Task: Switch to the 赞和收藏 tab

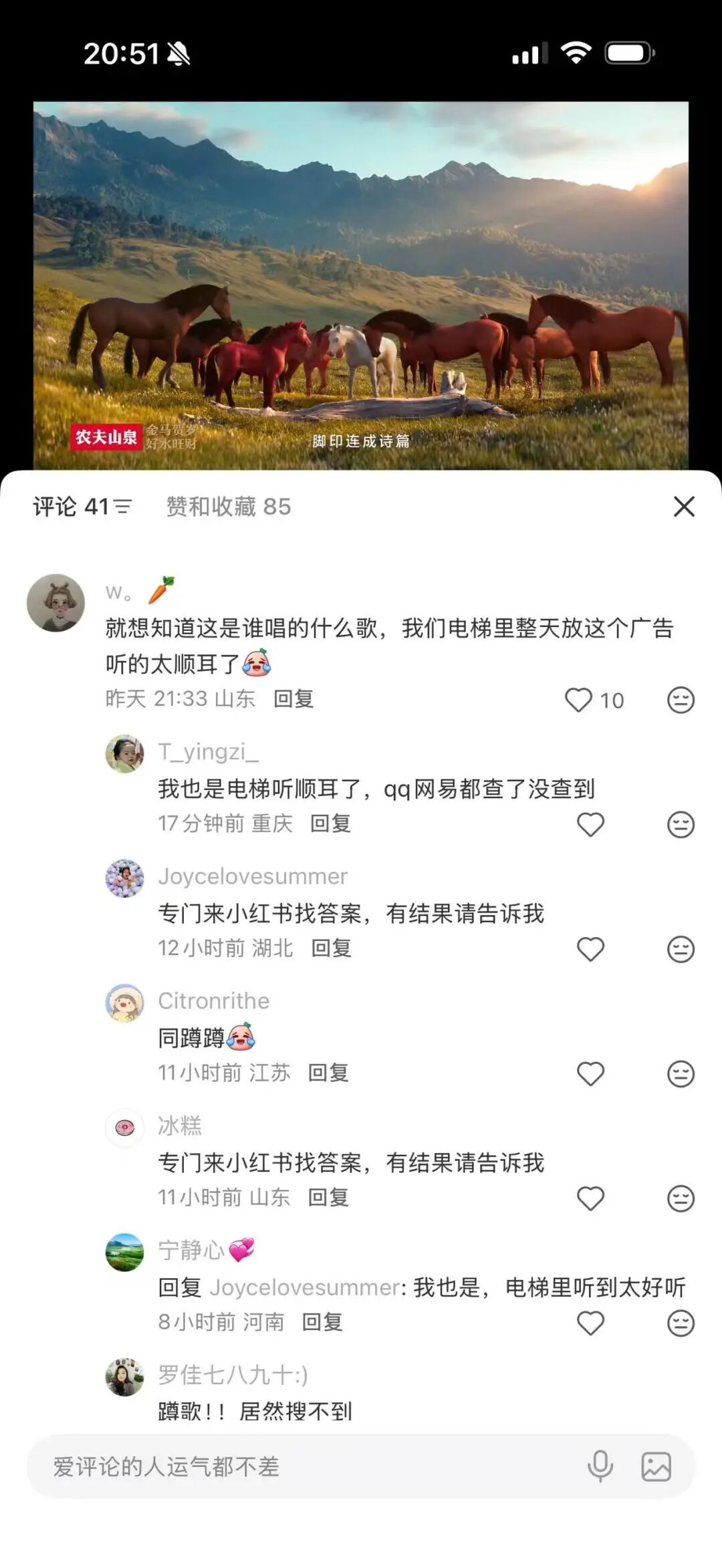Action: click(228, 507)
